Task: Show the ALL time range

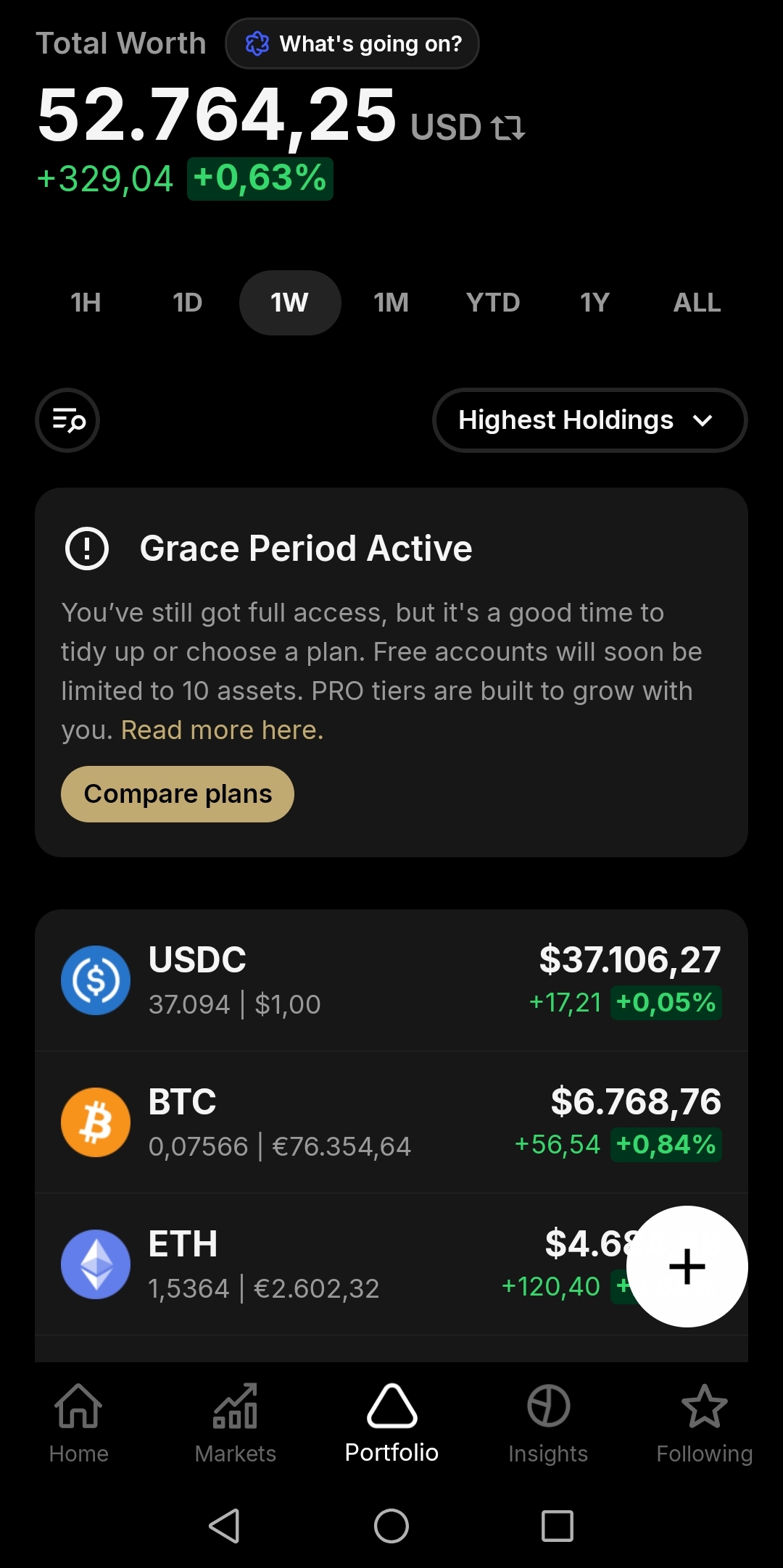Action: coord(697,302)
